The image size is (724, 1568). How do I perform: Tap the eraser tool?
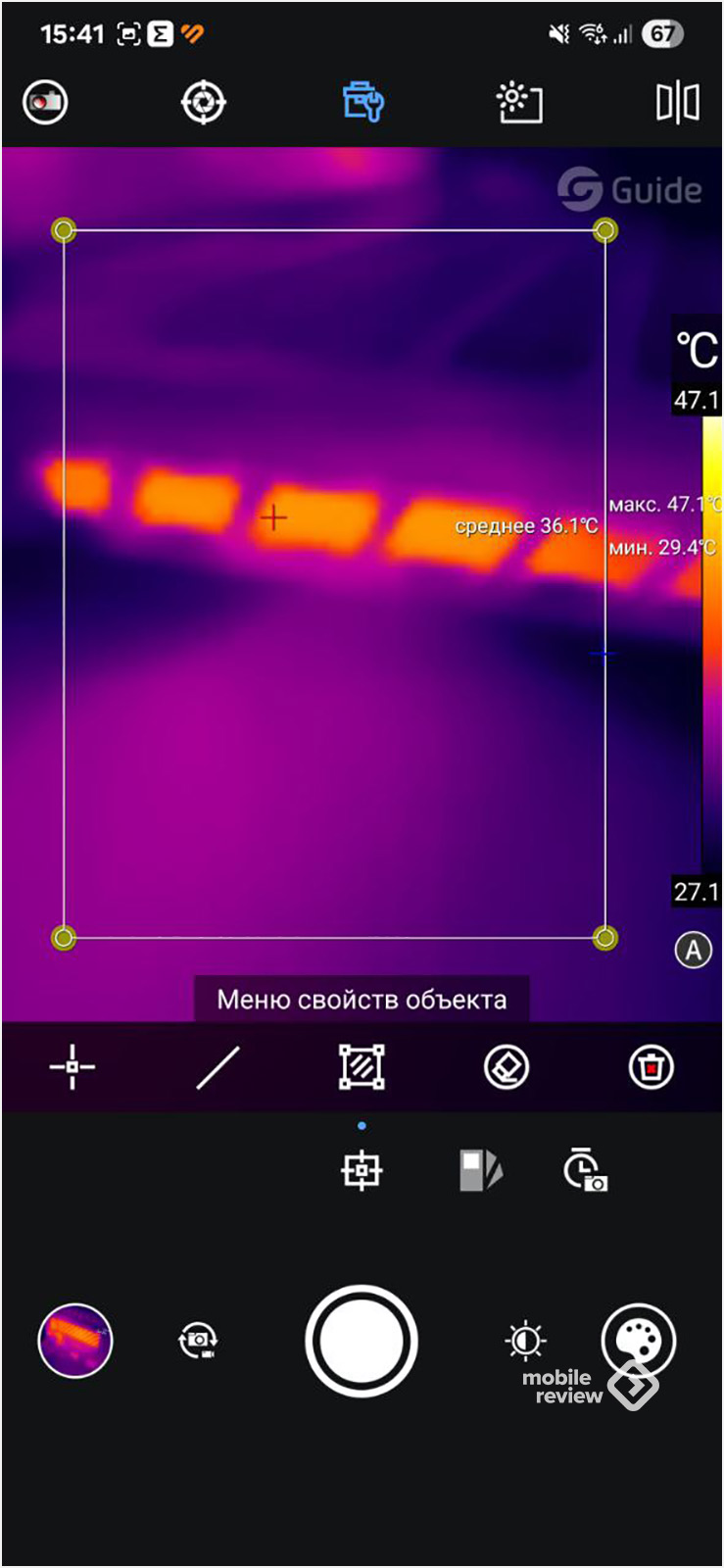[507, 1066]
